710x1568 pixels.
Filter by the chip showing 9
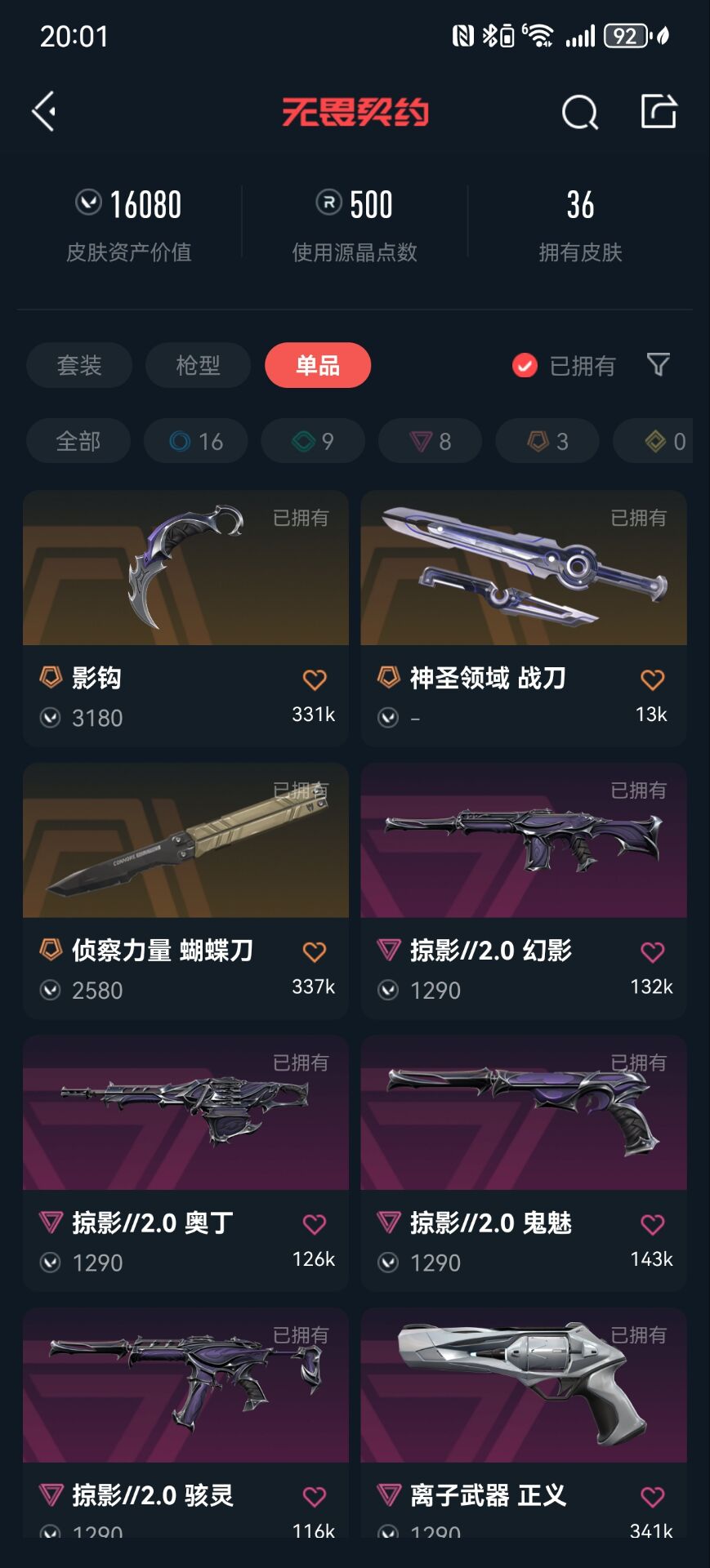(x=313, y=441)
